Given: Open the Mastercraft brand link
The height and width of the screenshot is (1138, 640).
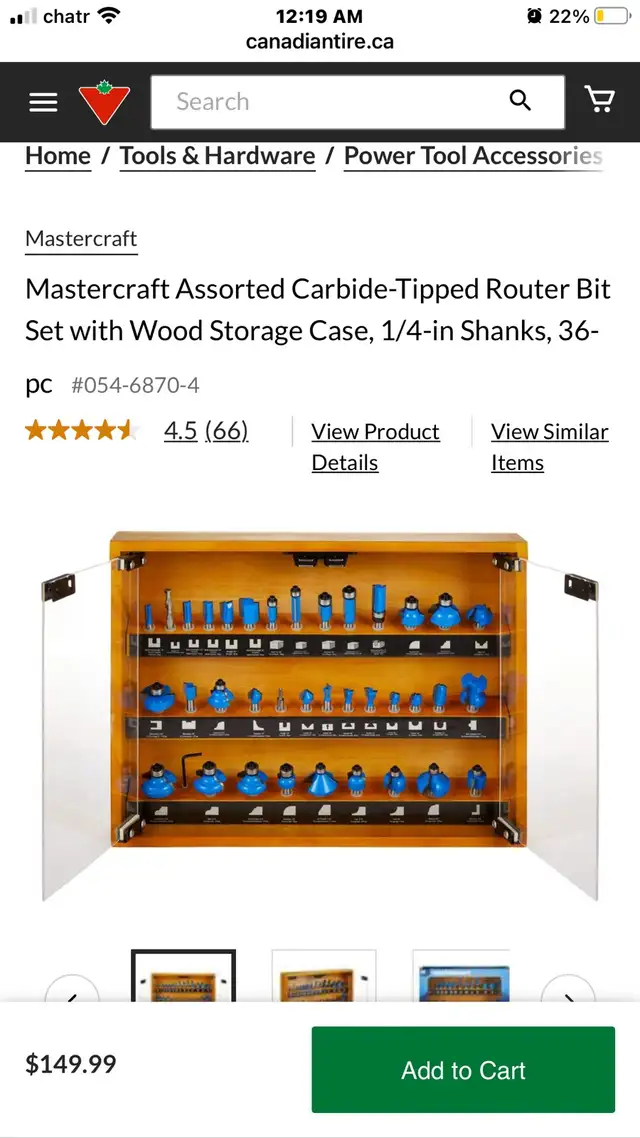Looking at the screenshot, I should point(81,240).
